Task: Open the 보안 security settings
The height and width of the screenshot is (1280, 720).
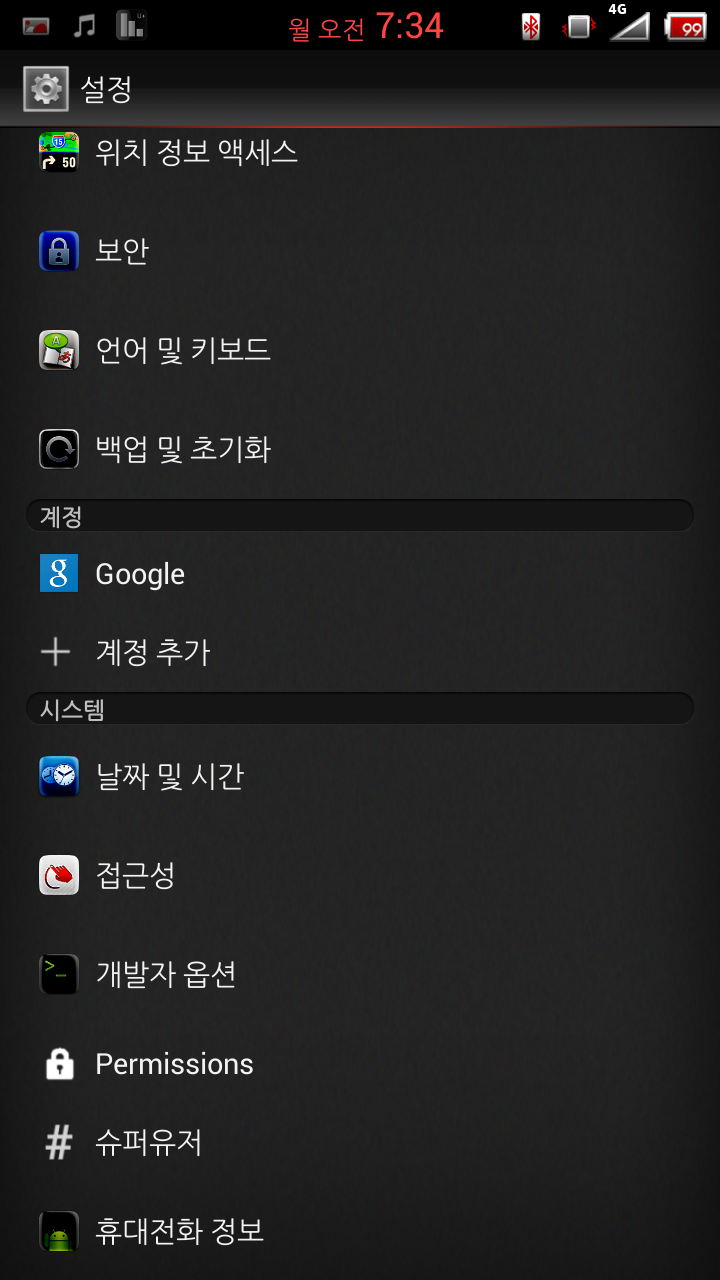Action: (x=122, y=251)
